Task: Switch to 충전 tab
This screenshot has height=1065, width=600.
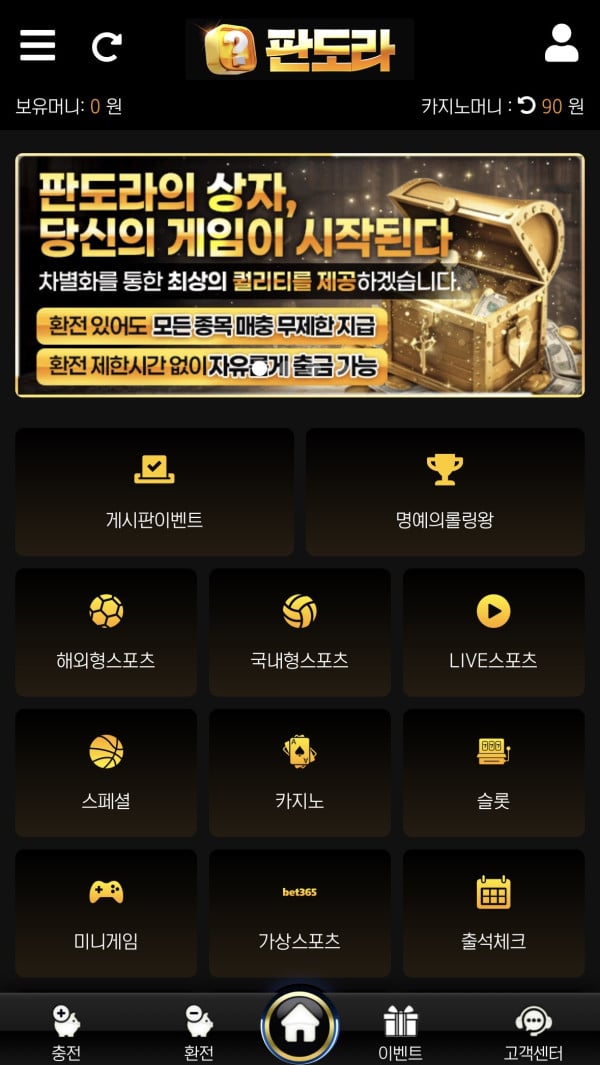Action: point(66,1033)
